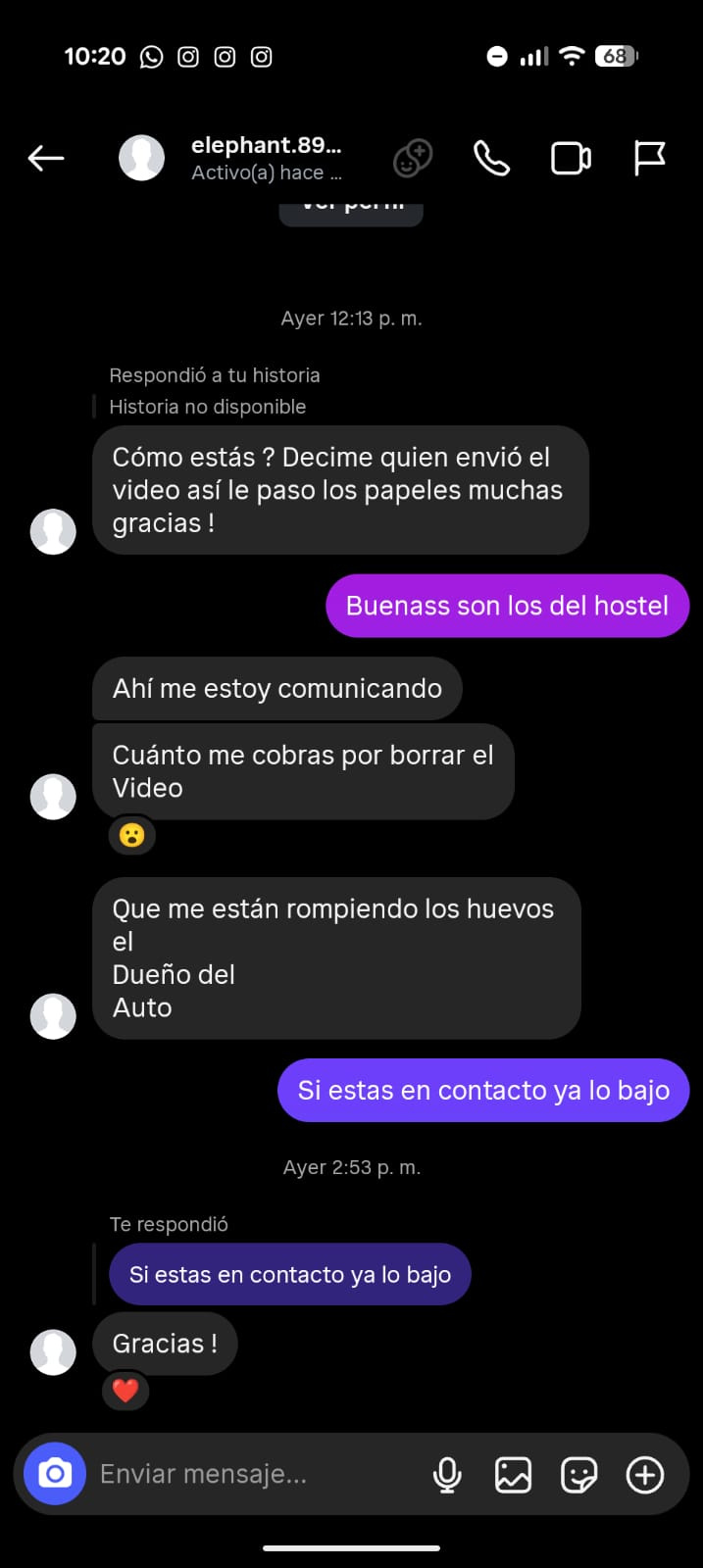Open the camera from message bar
Image resolution: width=703 pixels, height=1568 pixels.
tap(55, 1474)
